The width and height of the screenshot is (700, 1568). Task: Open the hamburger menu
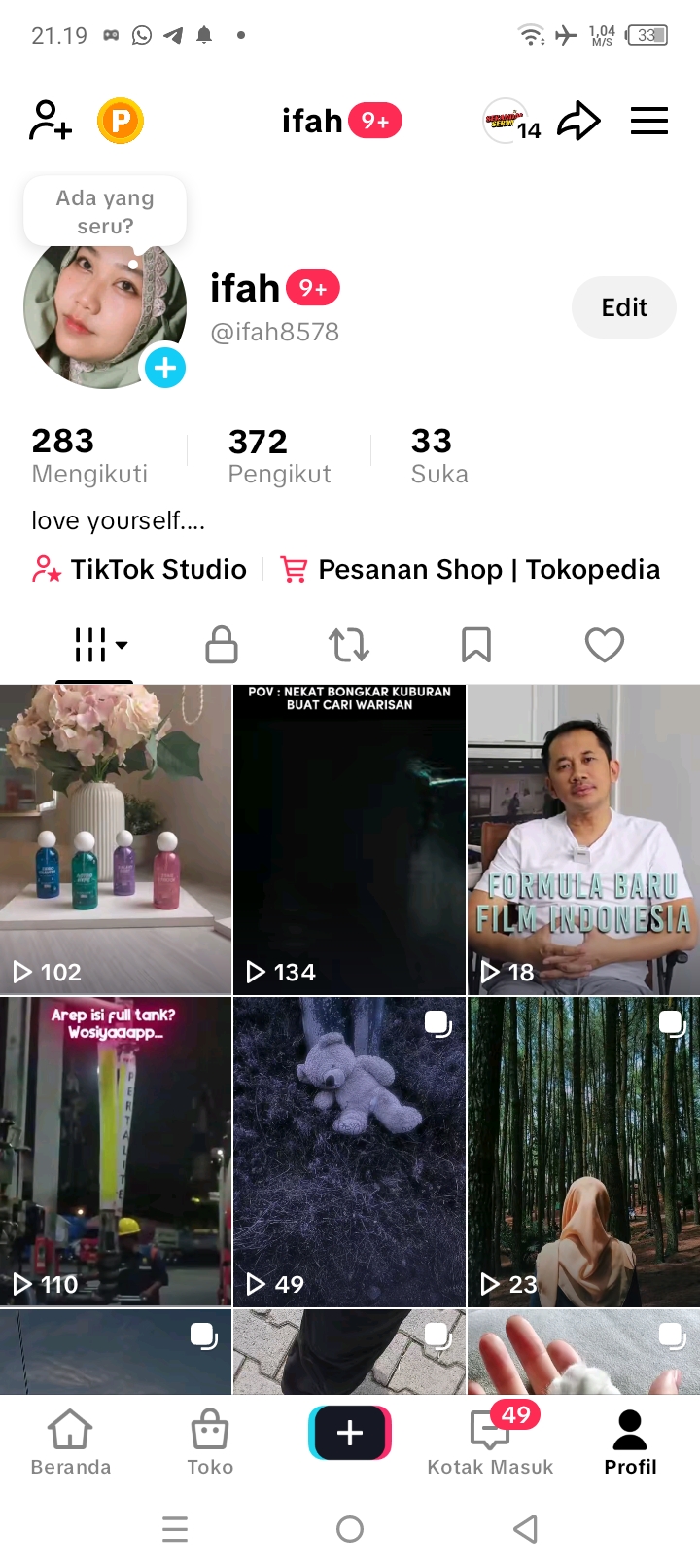coord(649,121)
